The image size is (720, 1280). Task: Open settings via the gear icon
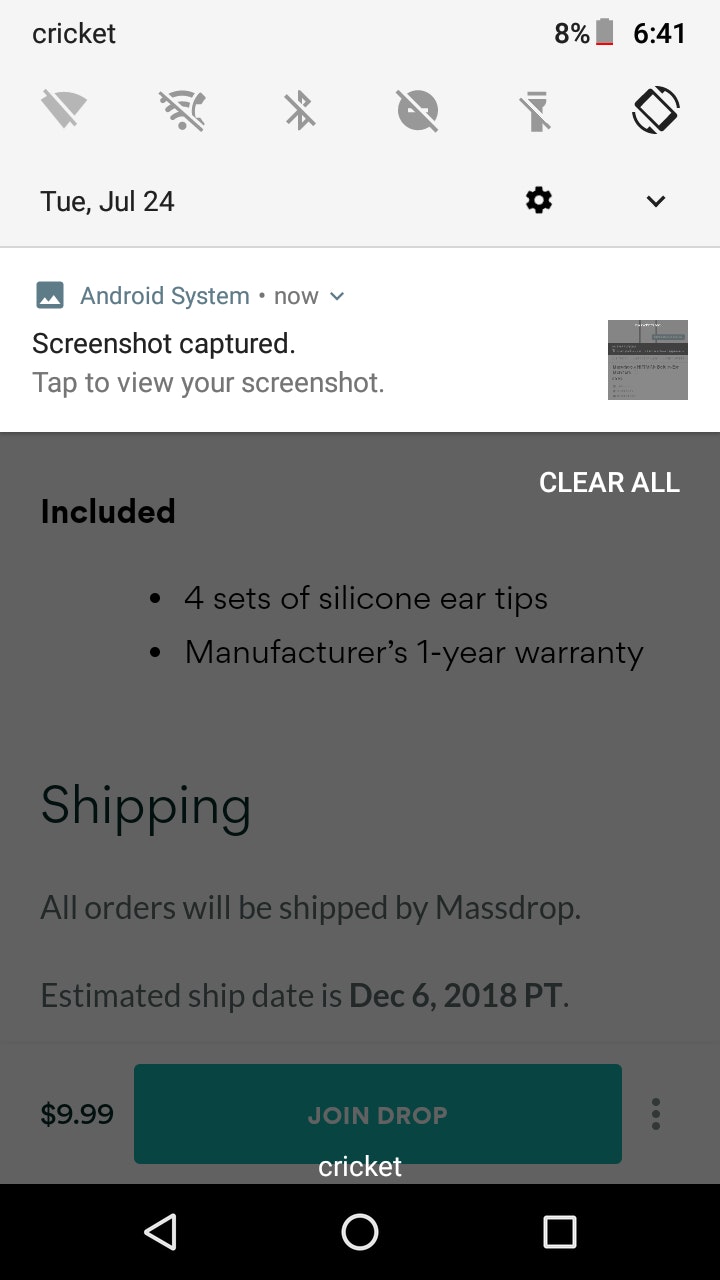(x=539, y=201)
